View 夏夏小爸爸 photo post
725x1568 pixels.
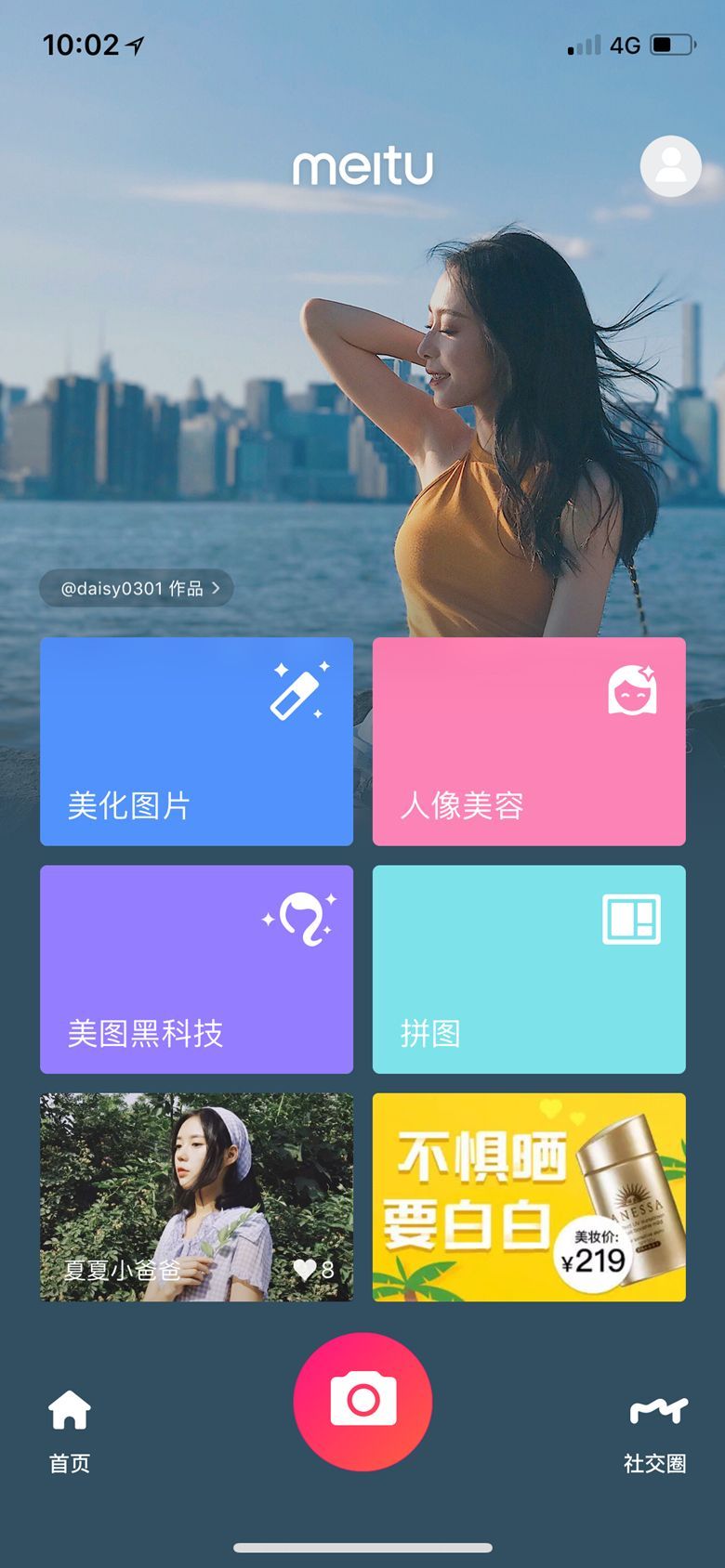point(196,1197)
